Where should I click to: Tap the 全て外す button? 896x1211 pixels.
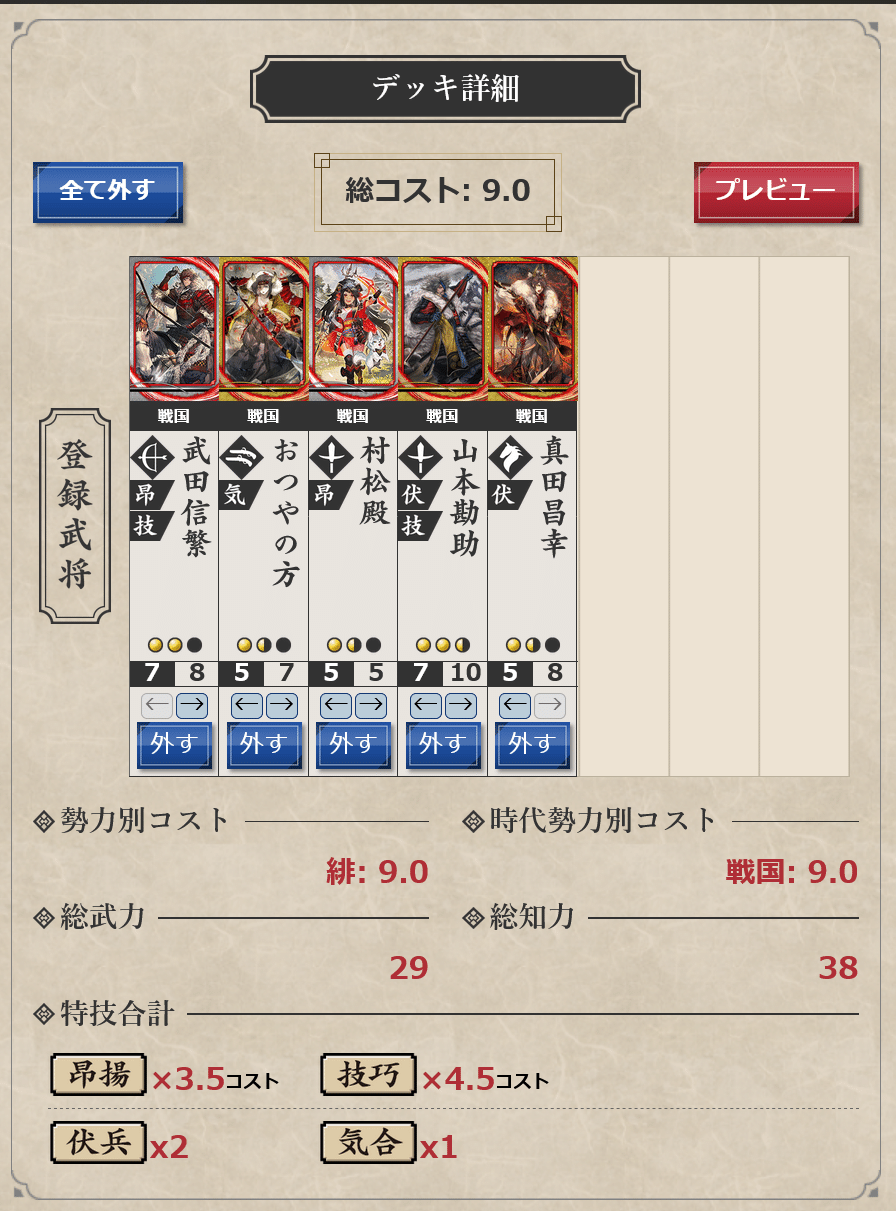coord(107,191)
